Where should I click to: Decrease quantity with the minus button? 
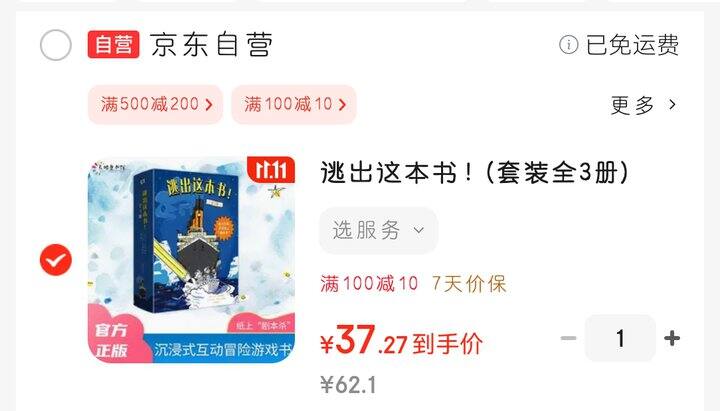[x=568, y=338]
